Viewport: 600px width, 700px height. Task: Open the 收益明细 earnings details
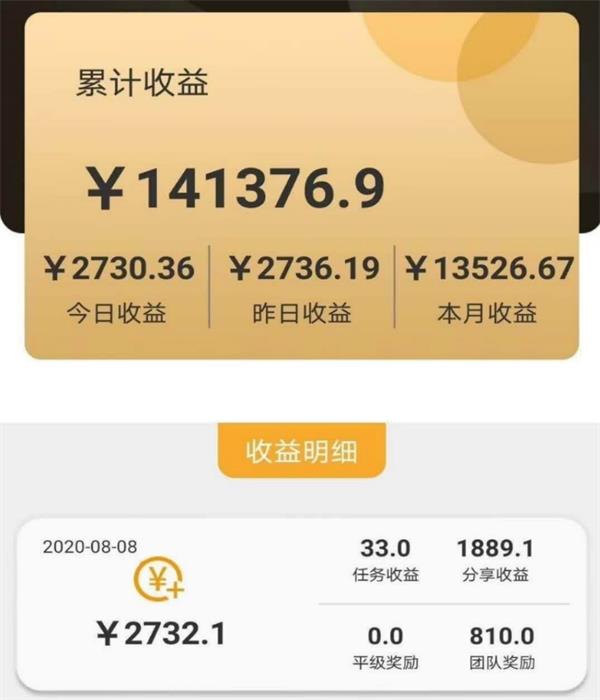pyautogui.click(x=301, y=452)
